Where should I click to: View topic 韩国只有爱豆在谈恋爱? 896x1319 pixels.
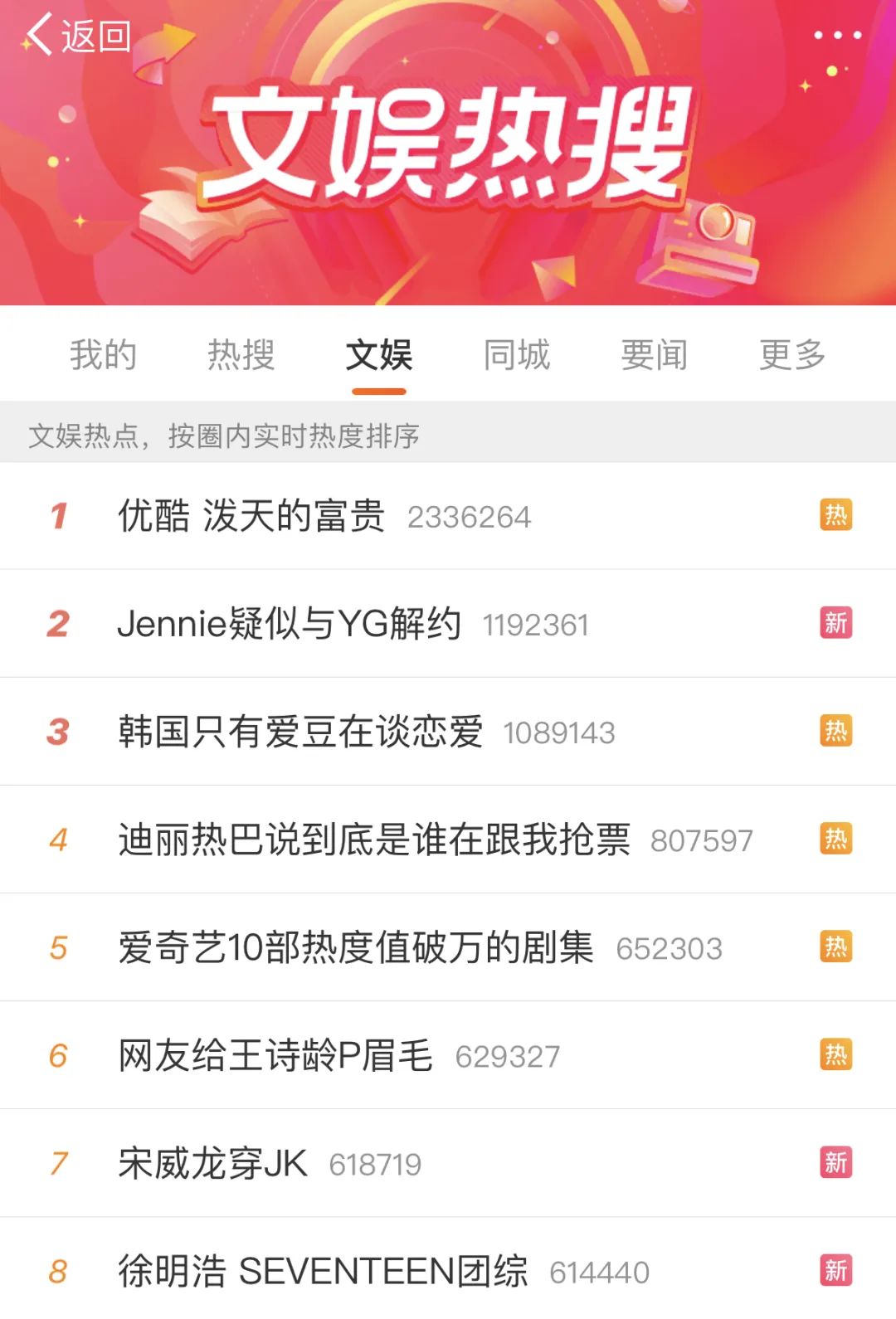click(300, 732)
